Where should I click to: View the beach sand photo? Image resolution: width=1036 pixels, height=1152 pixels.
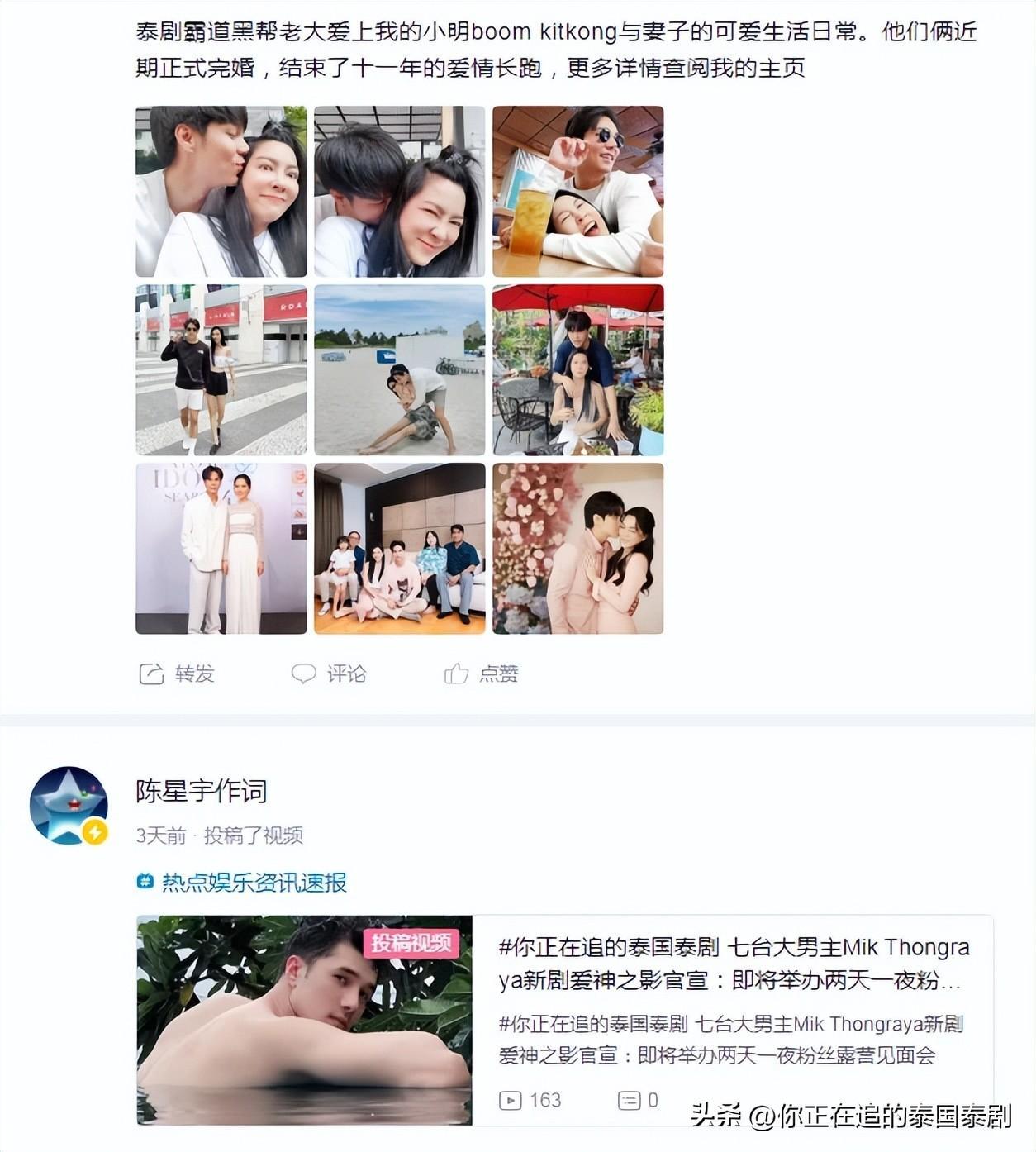(399, 370)
